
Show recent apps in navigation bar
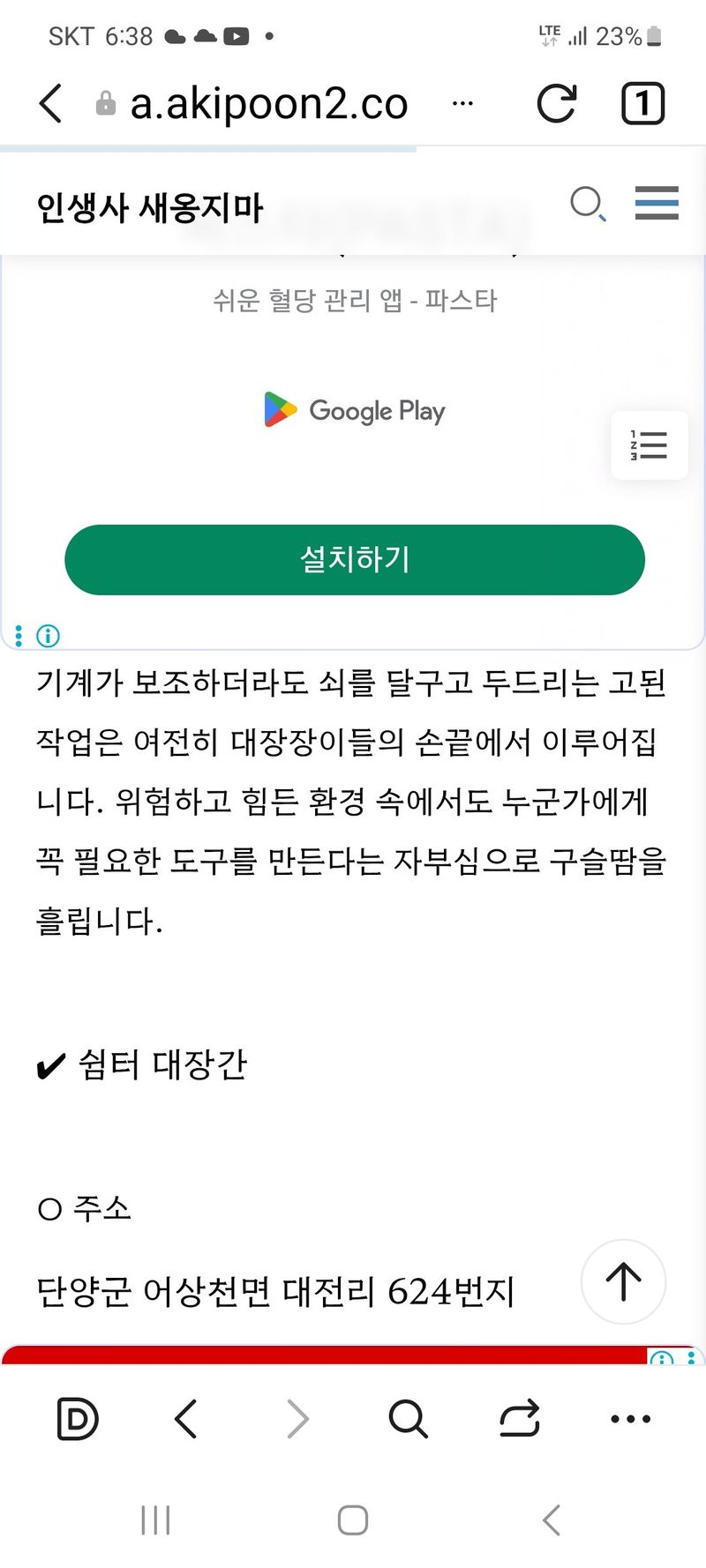pyautogui.click(x=155, y=1519)
